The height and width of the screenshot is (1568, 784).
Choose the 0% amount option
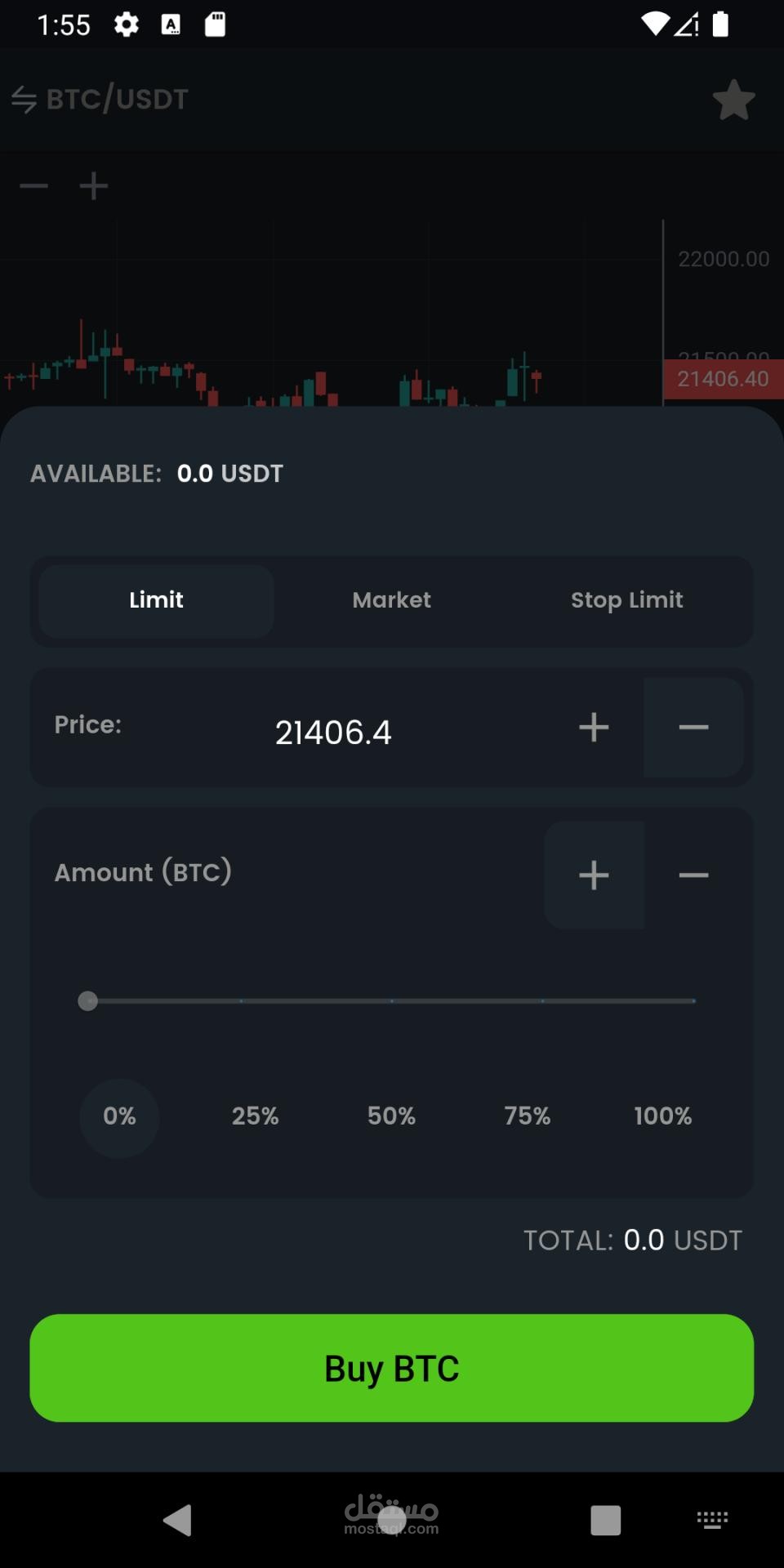119,1116
